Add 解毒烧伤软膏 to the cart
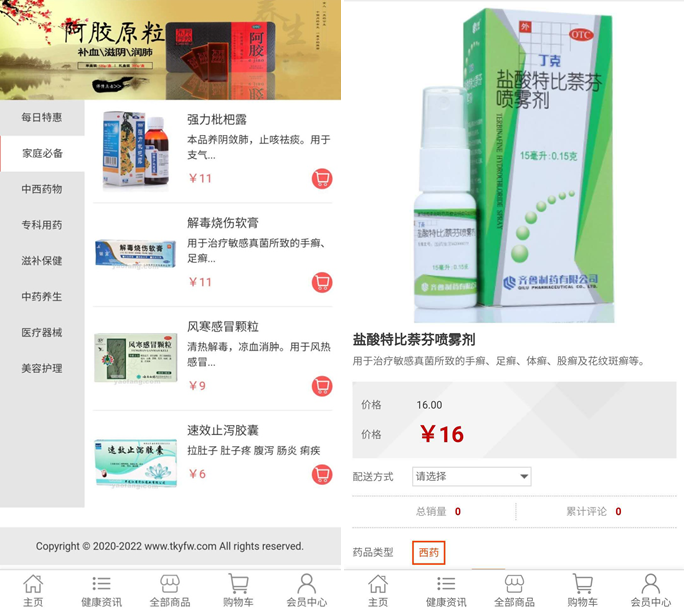The image size is (684, 614). point(322,282)
